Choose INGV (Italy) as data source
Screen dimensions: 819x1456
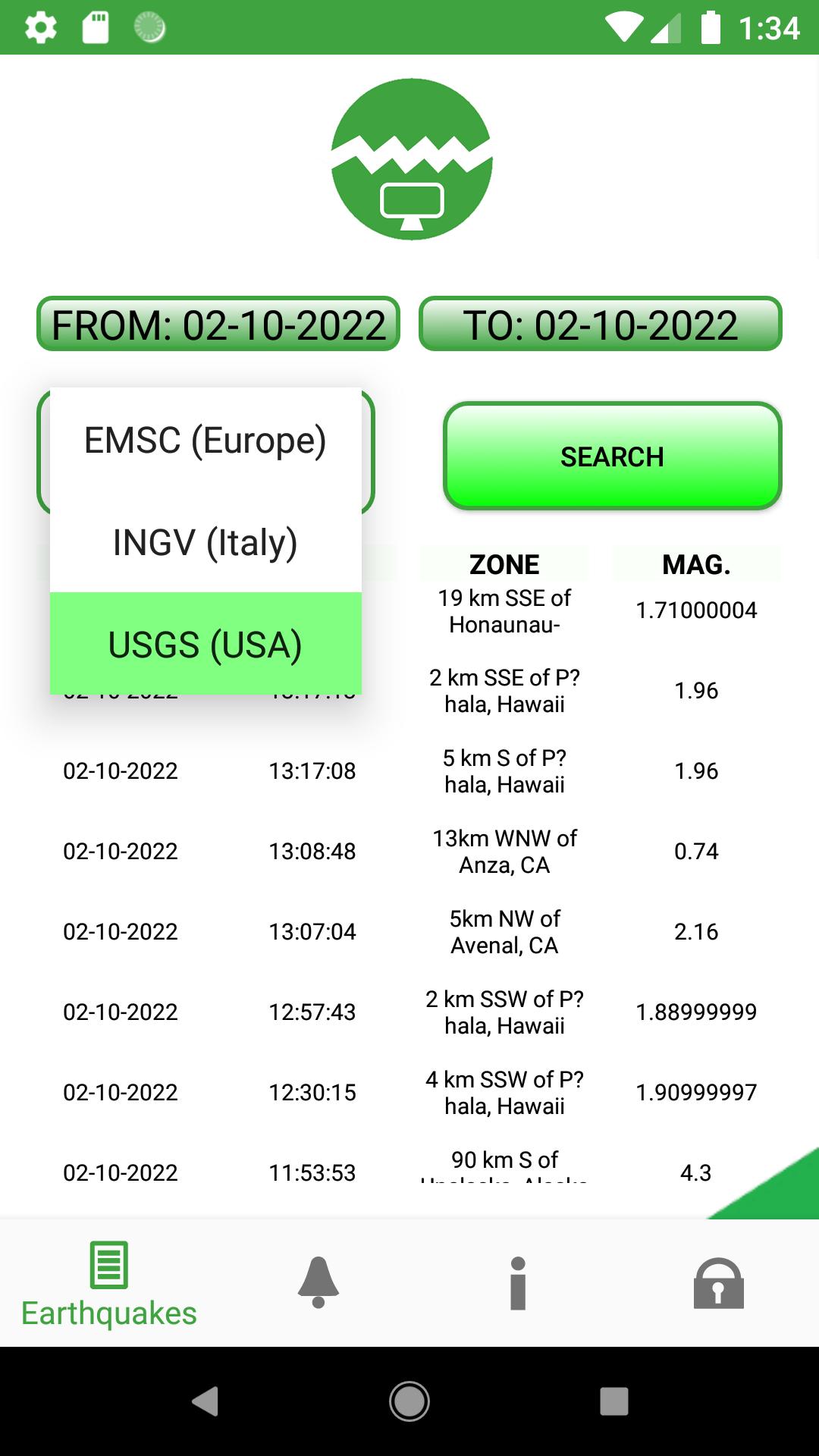(x=205, y=542)
